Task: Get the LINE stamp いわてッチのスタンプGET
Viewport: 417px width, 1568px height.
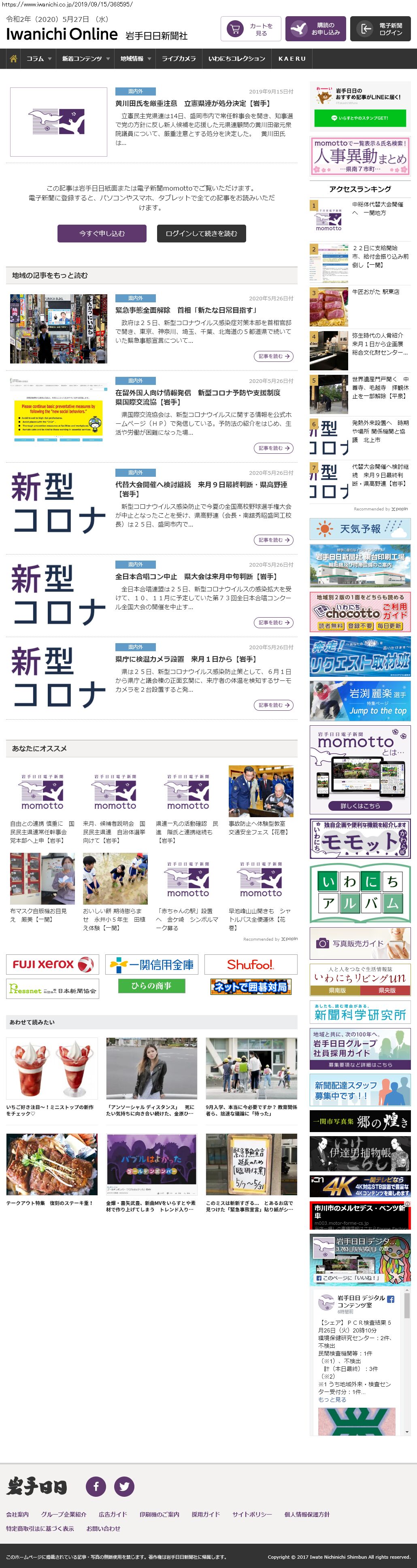Action: click(x=359, y=118)
